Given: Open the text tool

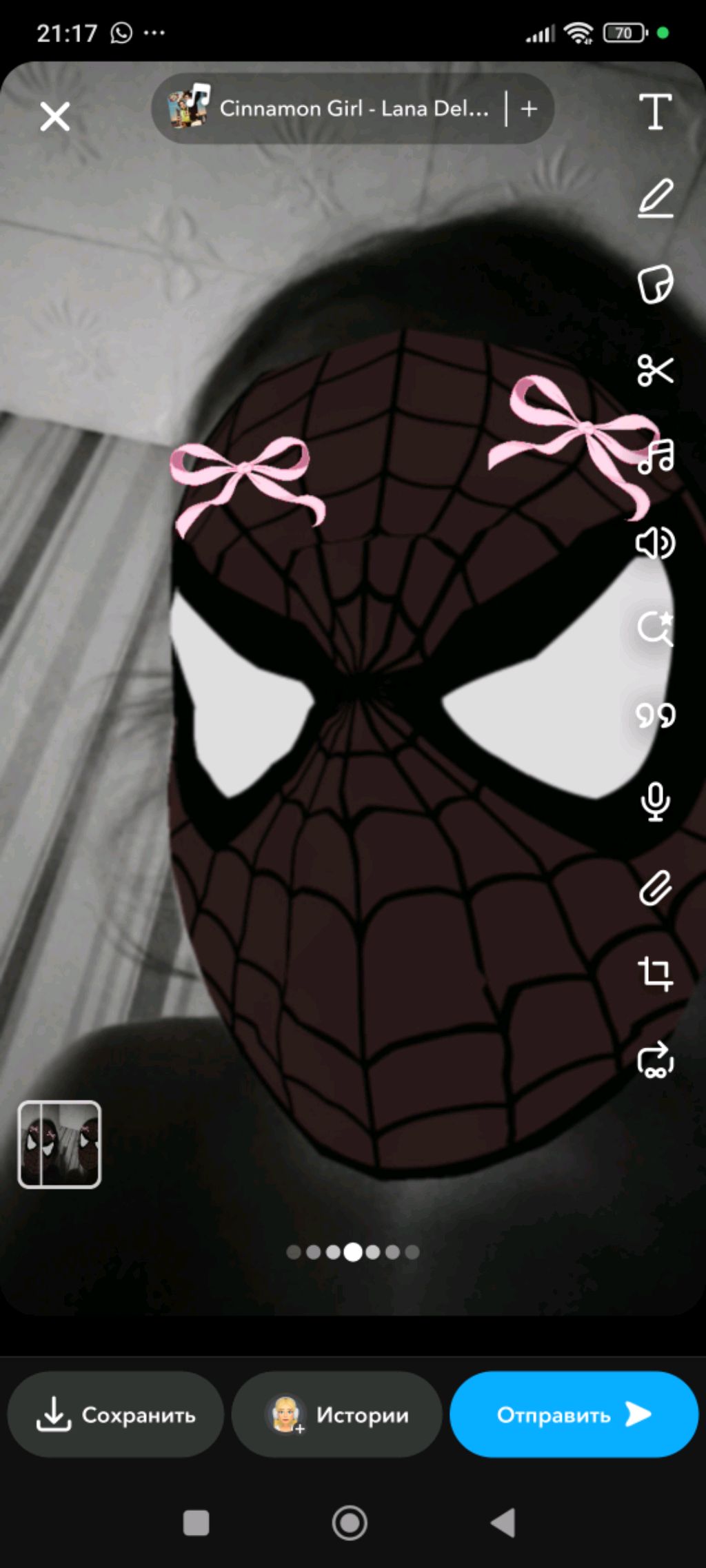Looking at the screenshot, I should pyautogui.click(x=655, y=112).
